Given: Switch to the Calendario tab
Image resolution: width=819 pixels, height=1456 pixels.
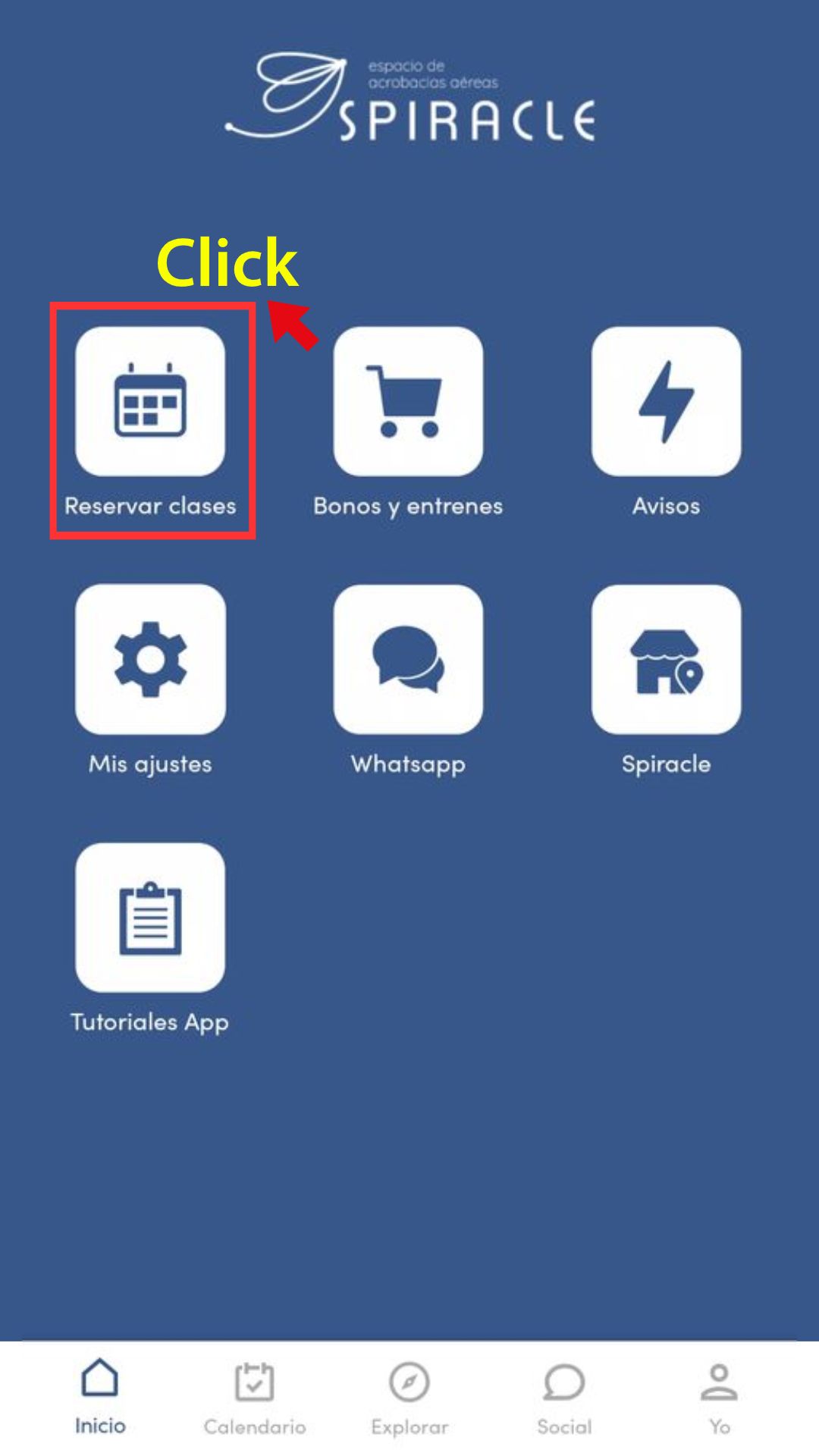Looking at the screenshot, I should (x=255, y=1397).
